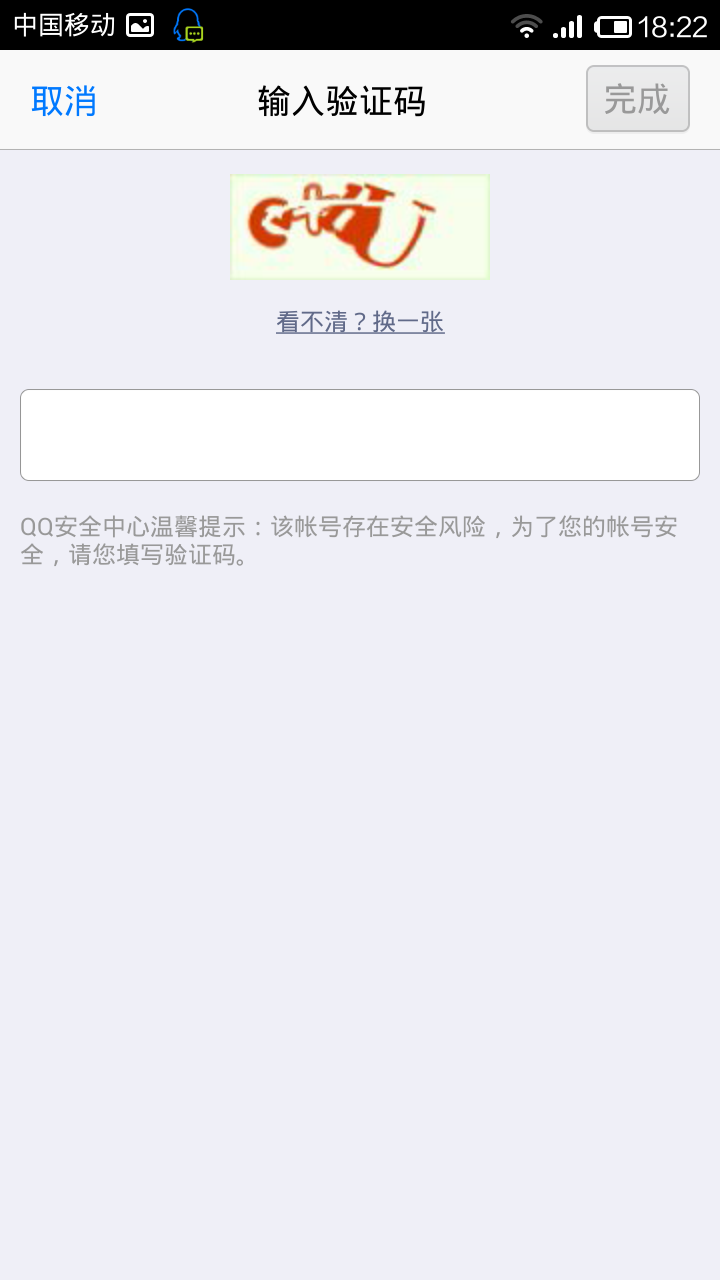This screenshot has width=720, height=1280.
Task: Focus the verification code input field
Action: (360, 435)
